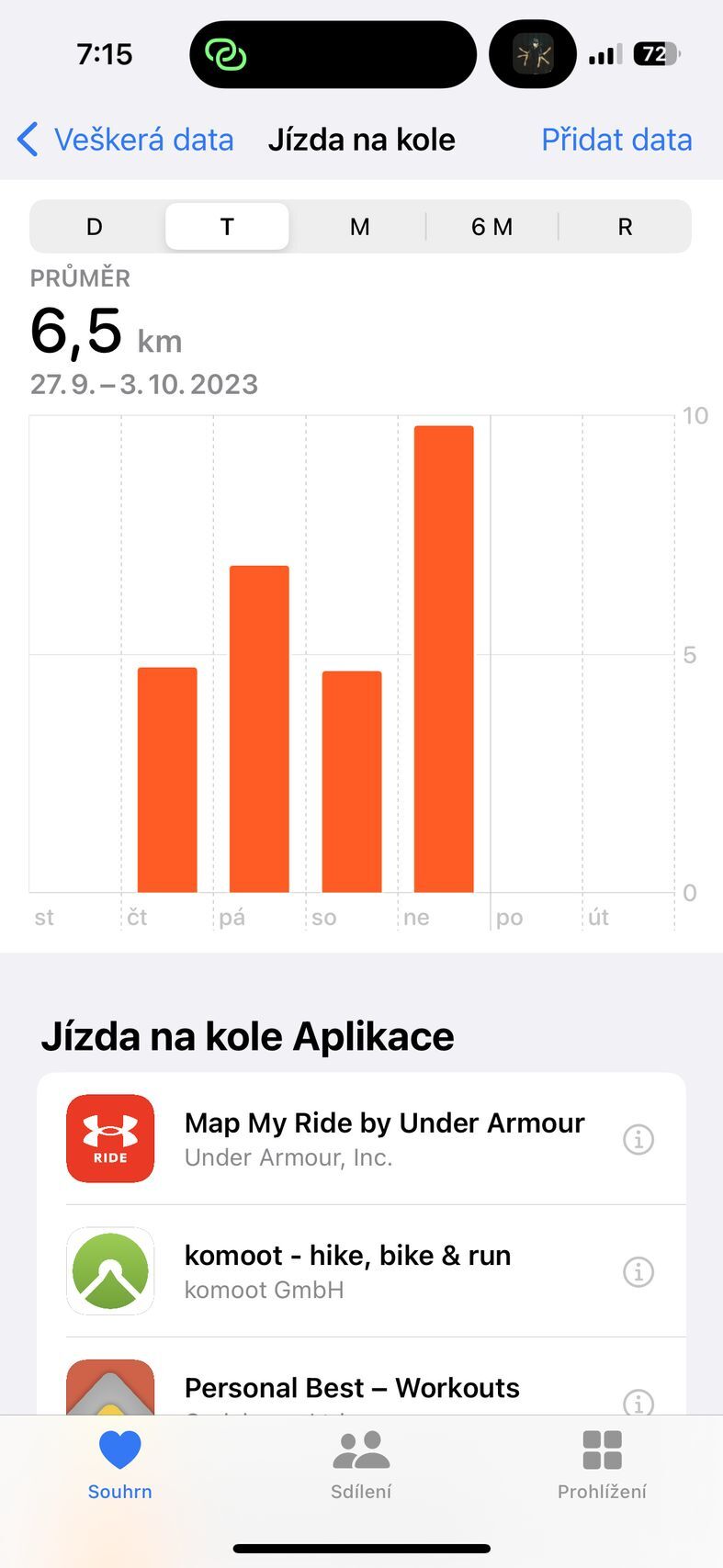Open the info icon for Personal Best

[638, 1403]
